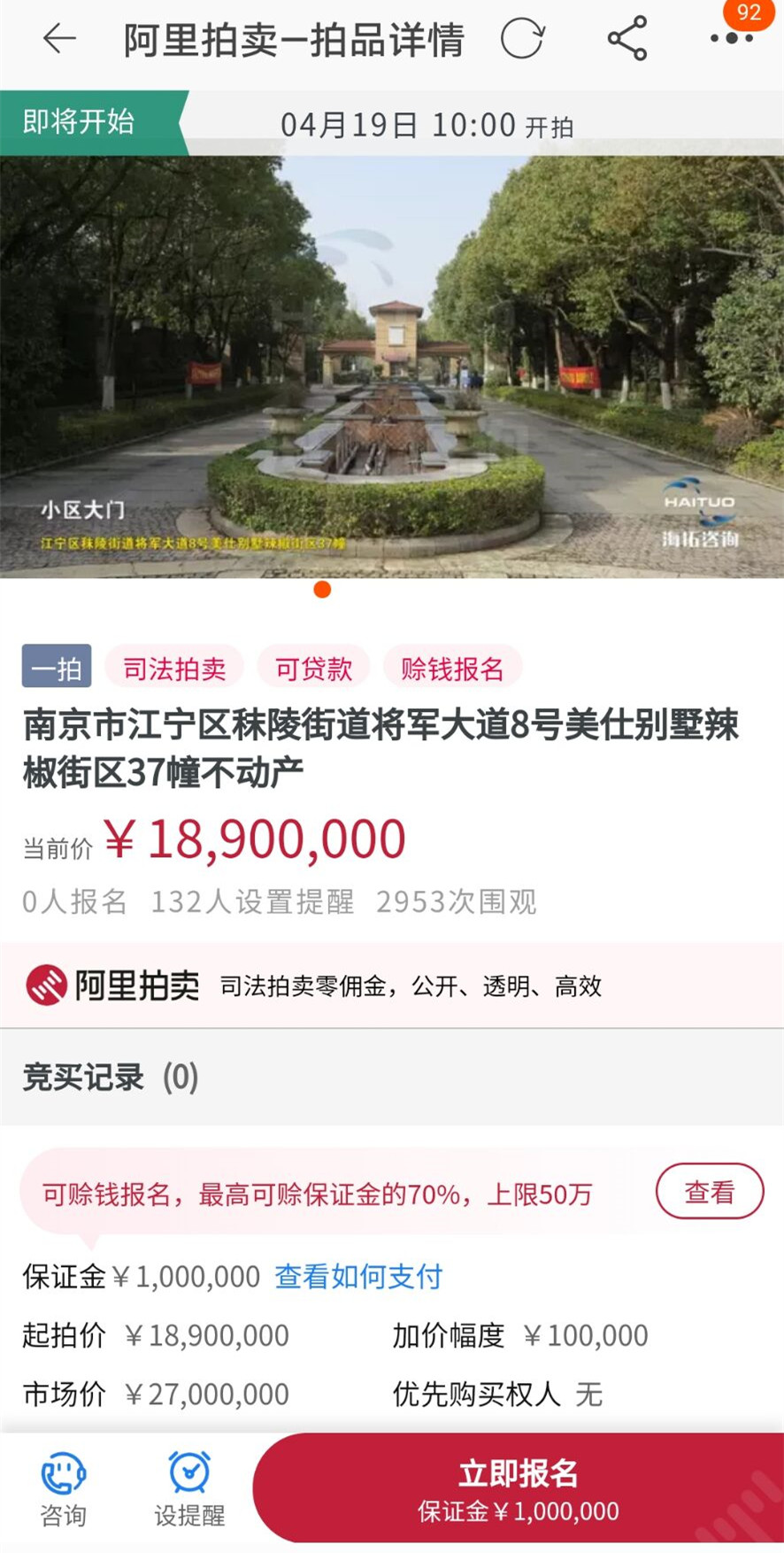Share this auction listing
The width and height of the screenshot is (784, 1553).
click(627, 39)
